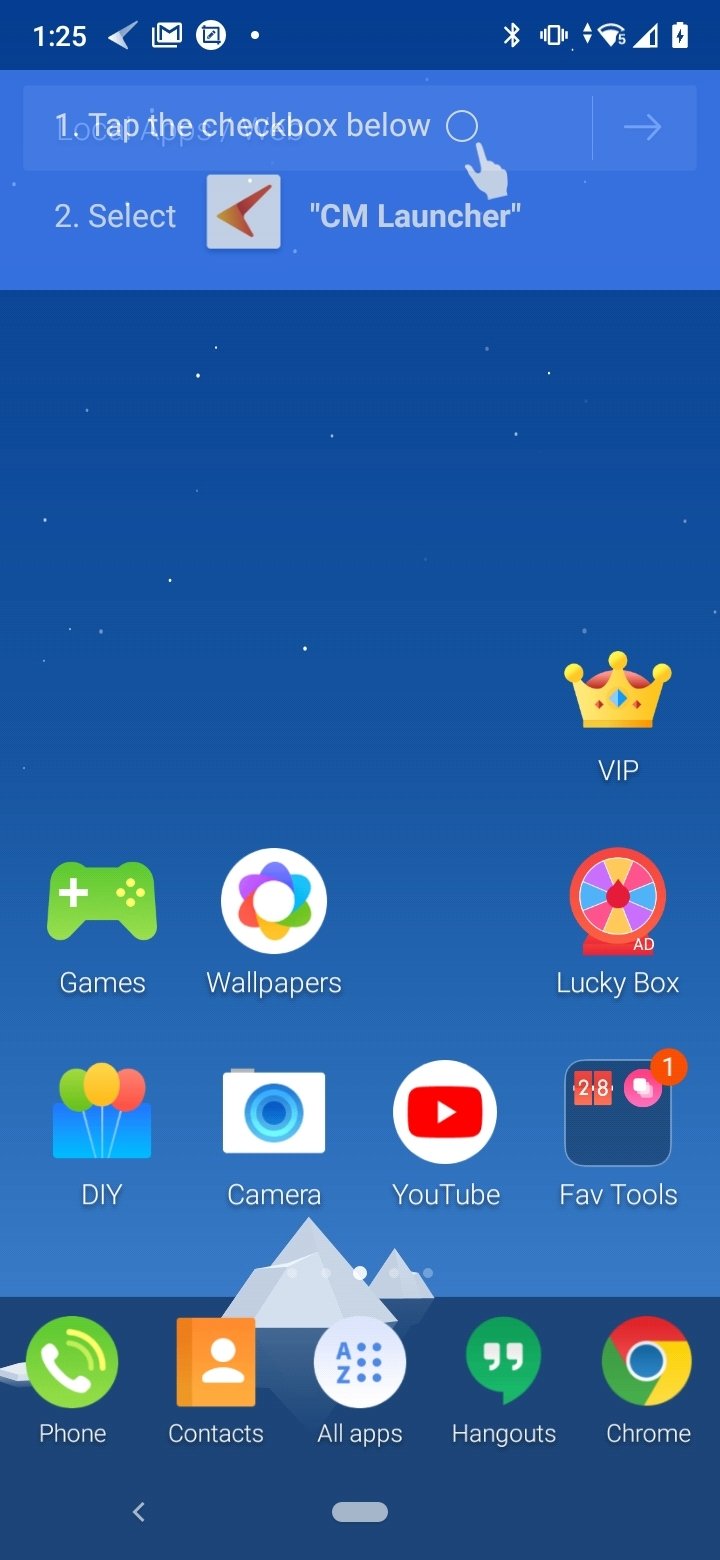Open YouTube
This screenshot has height=1560, width=720.
pos(446,1112)
